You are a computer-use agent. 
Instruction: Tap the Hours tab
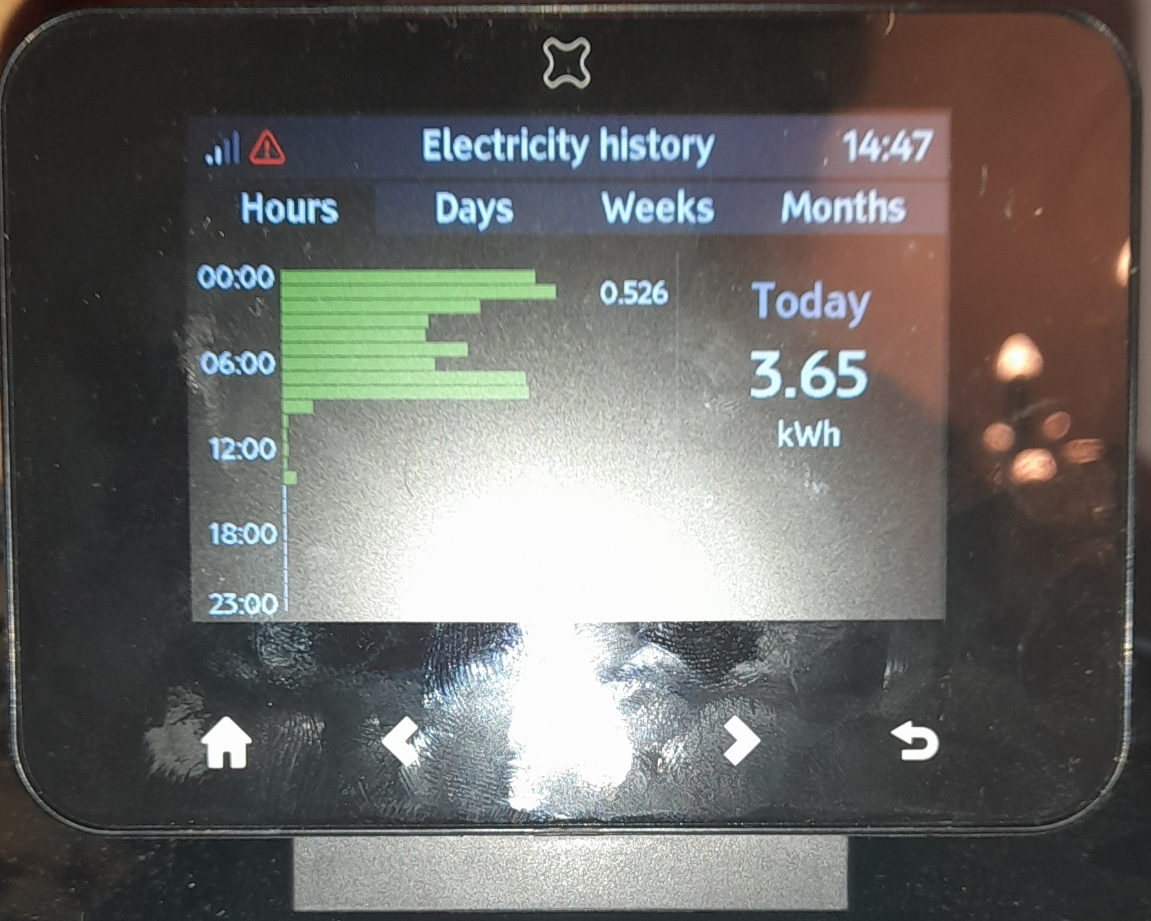click(289, 209)
